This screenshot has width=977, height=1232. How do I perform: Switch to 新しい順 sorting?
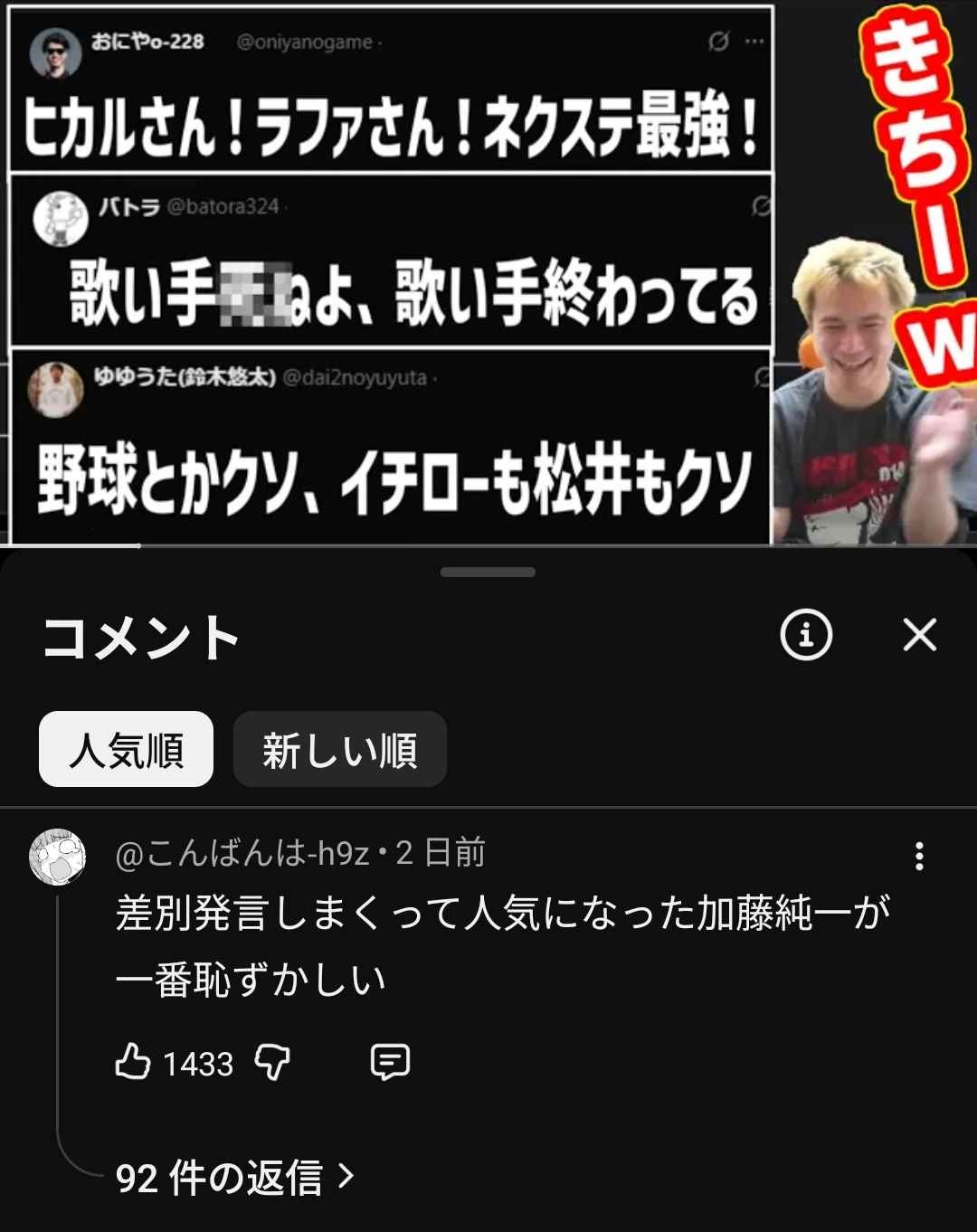[x=339, y=749]
